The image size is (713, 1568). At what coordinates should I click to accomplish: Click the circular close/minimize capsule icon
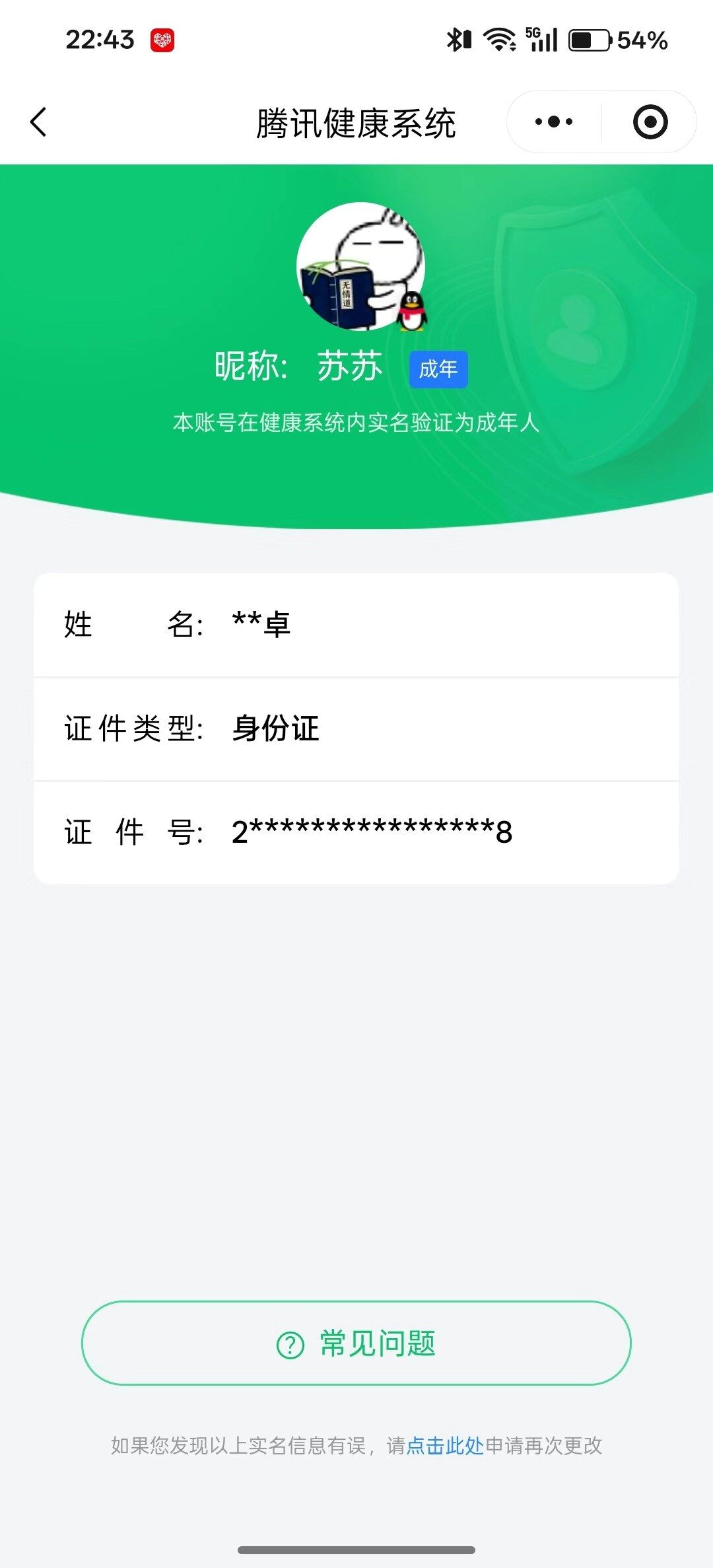649,121
